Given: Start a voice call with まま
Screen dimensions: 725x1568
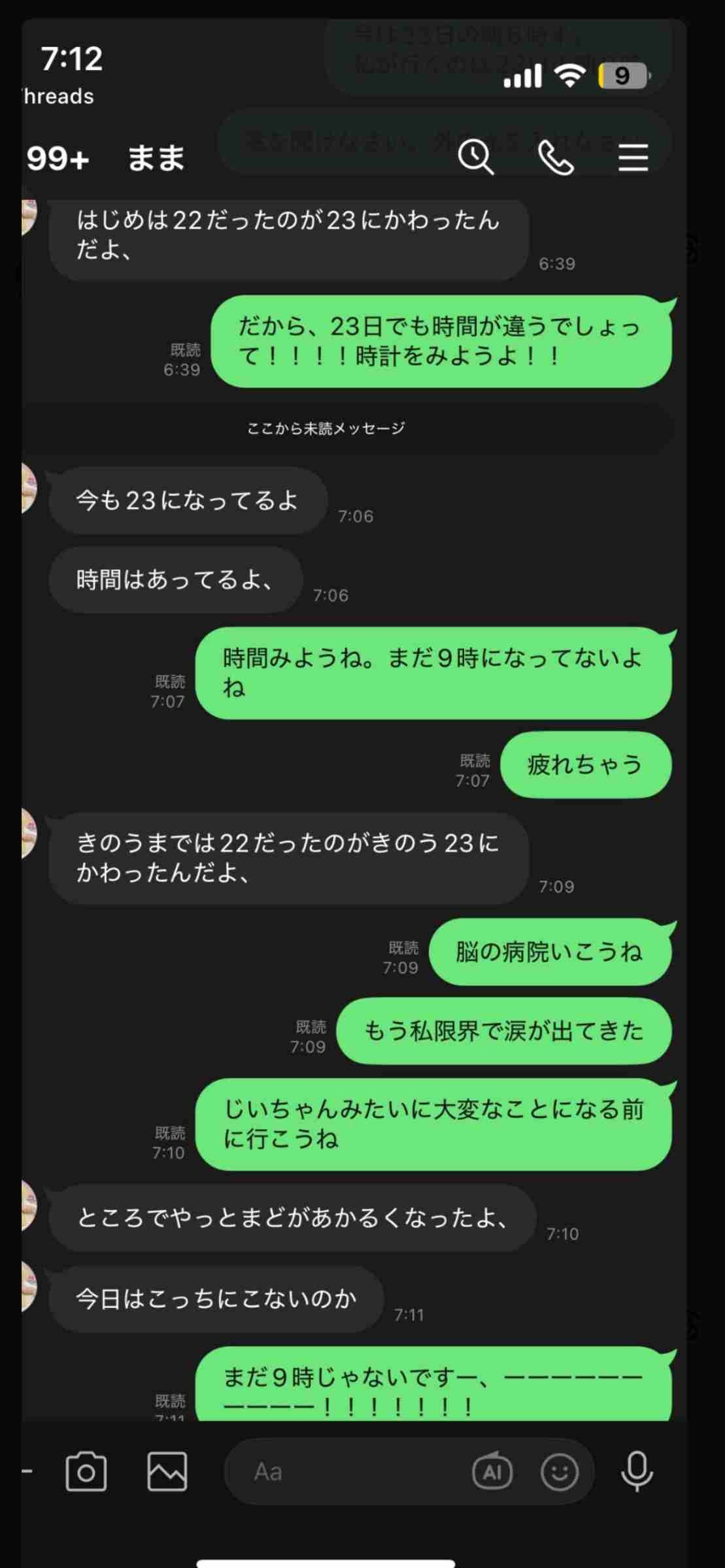Looking at the screenshot, I should pyautogui.click(x=555, y=158).
